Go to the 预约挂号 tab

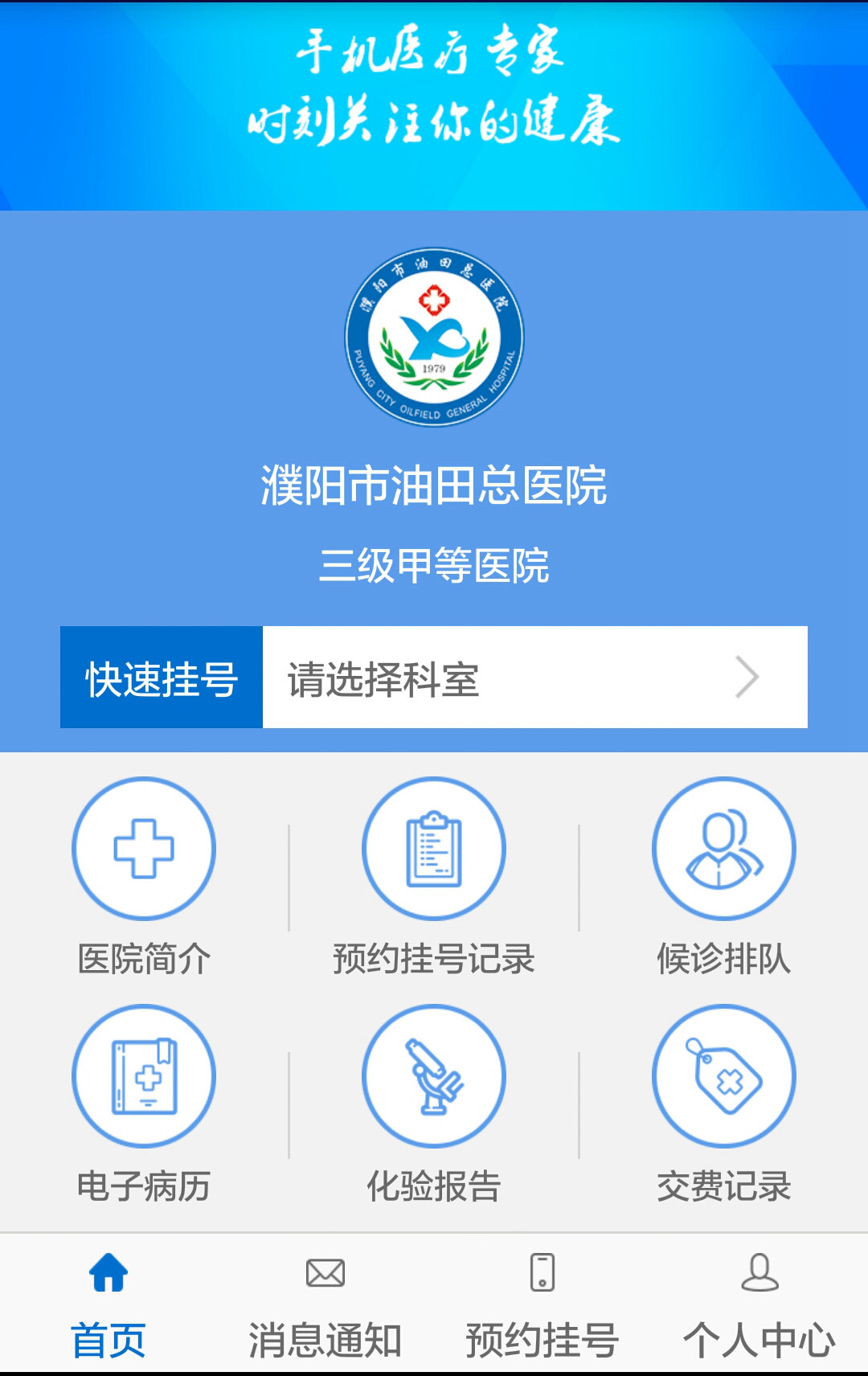542,1304
